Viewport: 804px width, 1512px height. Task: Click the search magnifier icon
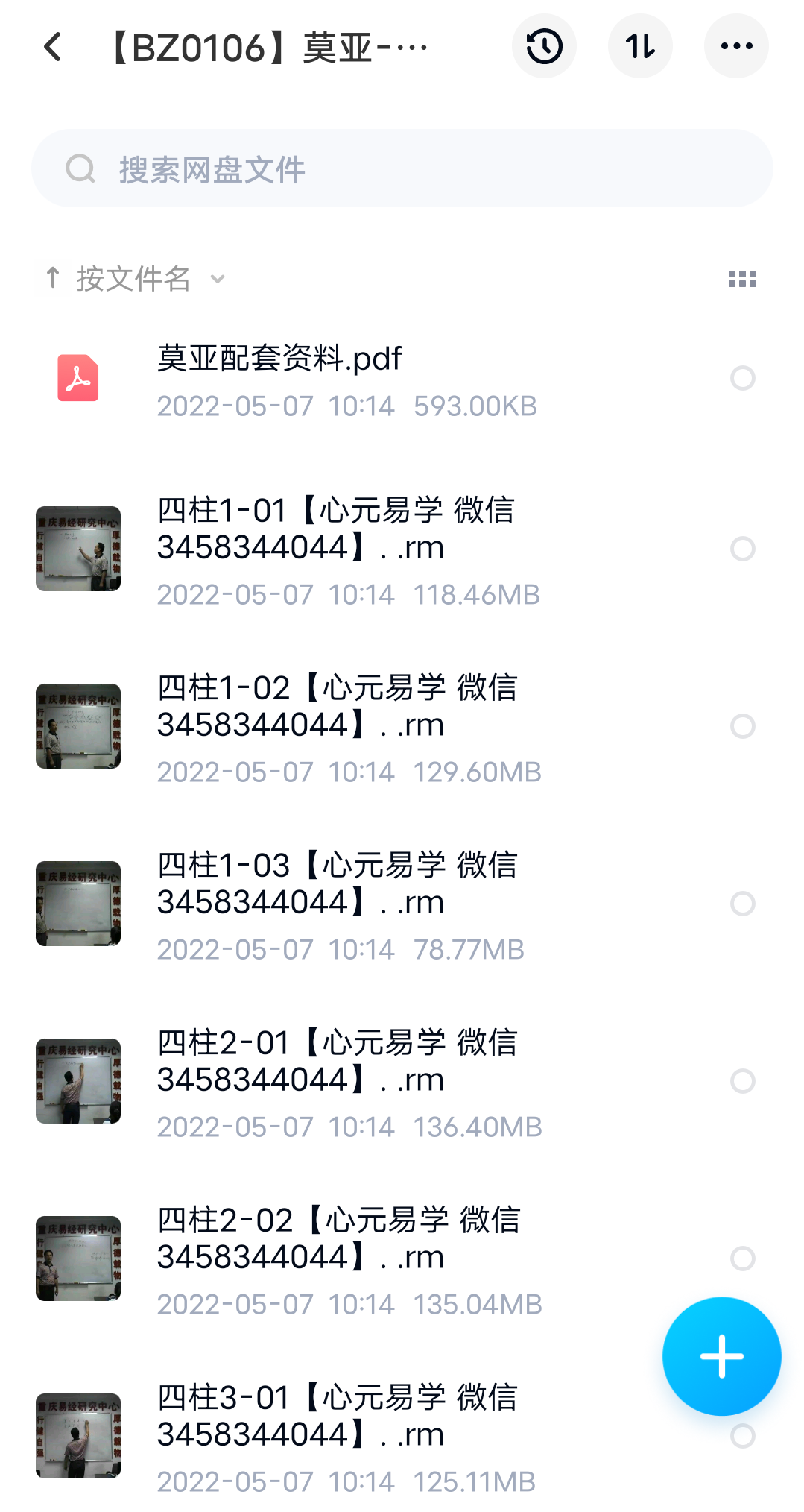[80, 167]
